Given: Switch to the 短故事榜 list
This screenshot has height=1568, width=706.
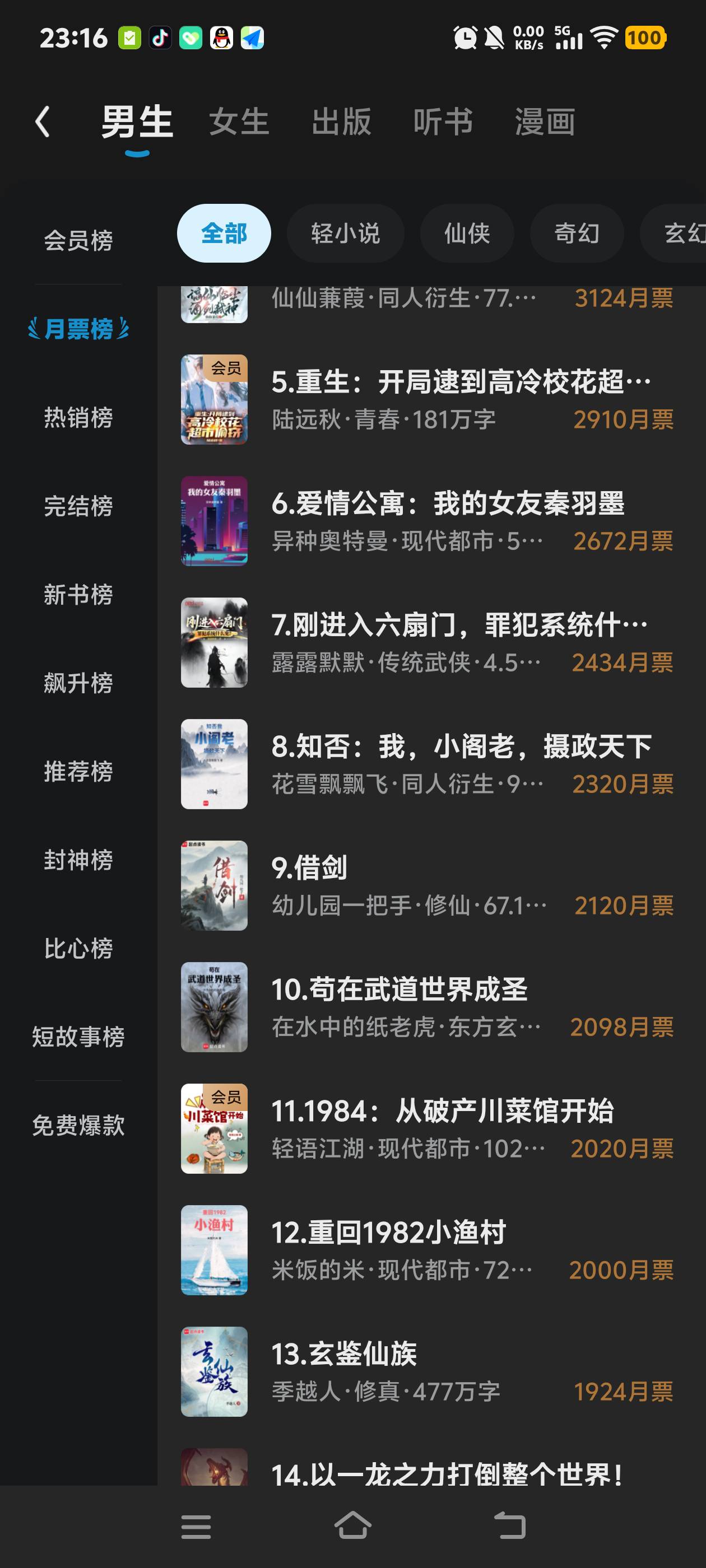Looking at the screenshot, I should click(78, 1037).
